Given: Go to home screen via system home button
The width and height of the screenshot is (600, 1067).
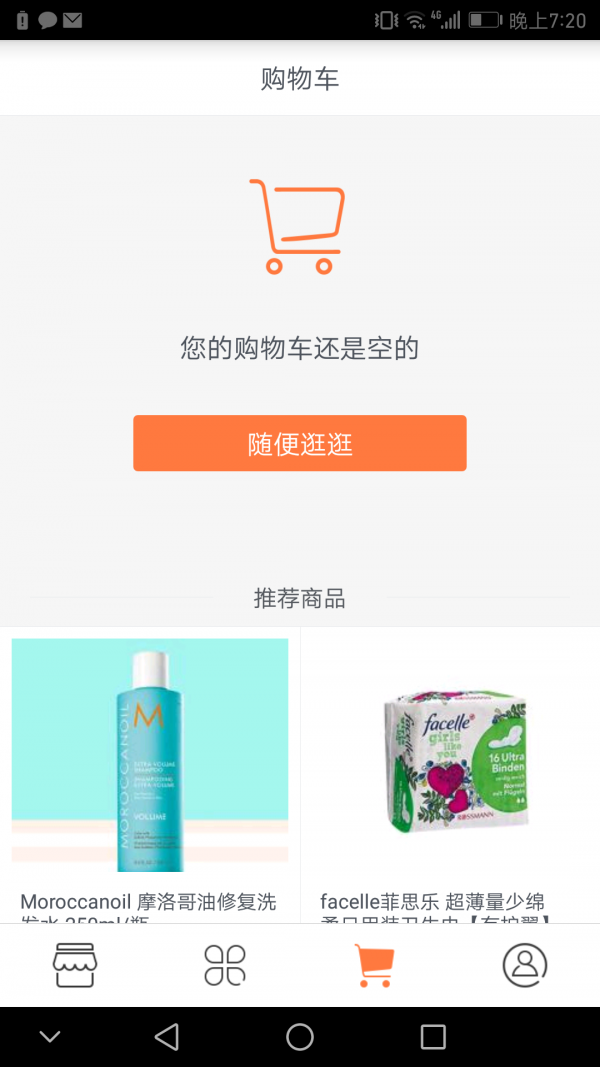Looking at the screenshot, I should (x=300, y=1037).
